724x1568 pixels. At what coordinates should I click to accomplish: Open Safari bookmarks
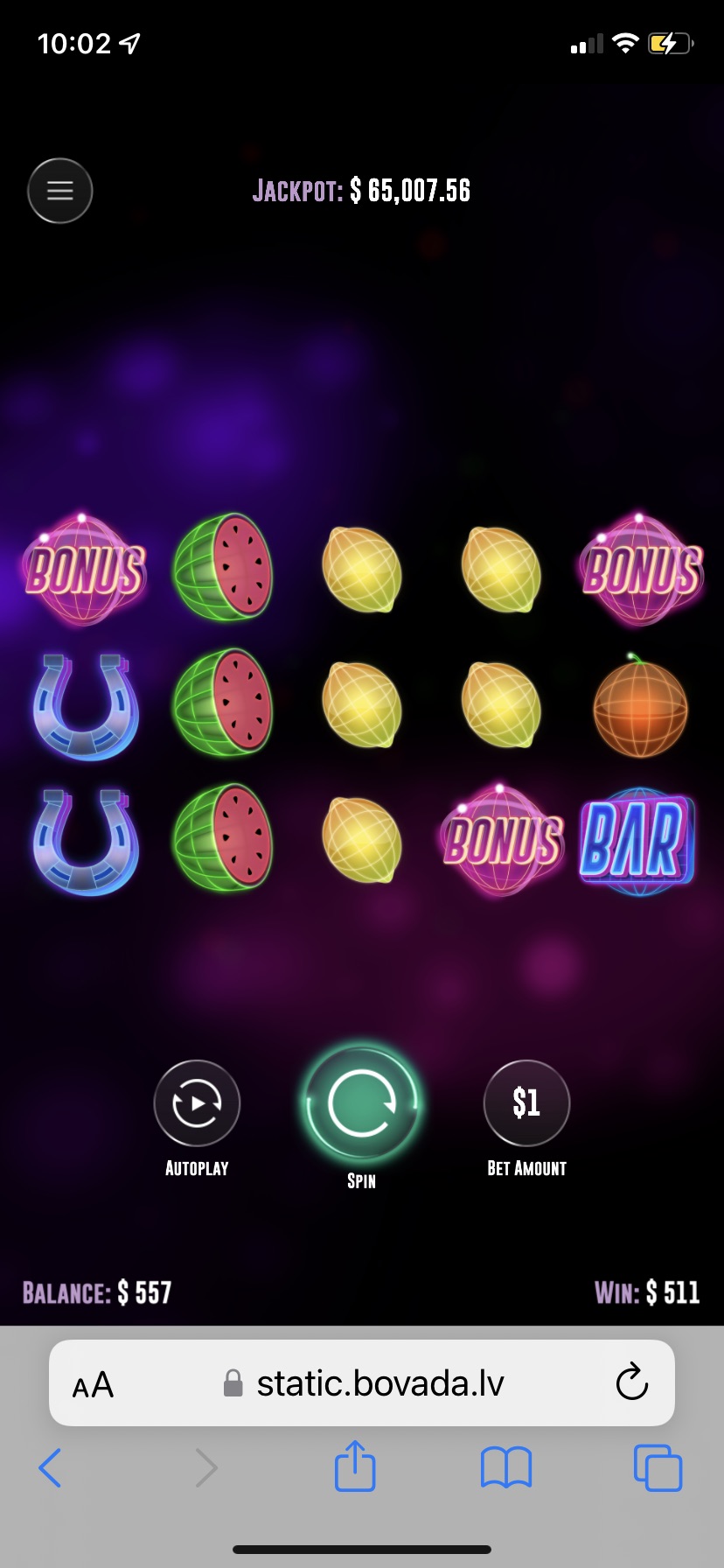pyautogui.click(x=506, y=1467)
